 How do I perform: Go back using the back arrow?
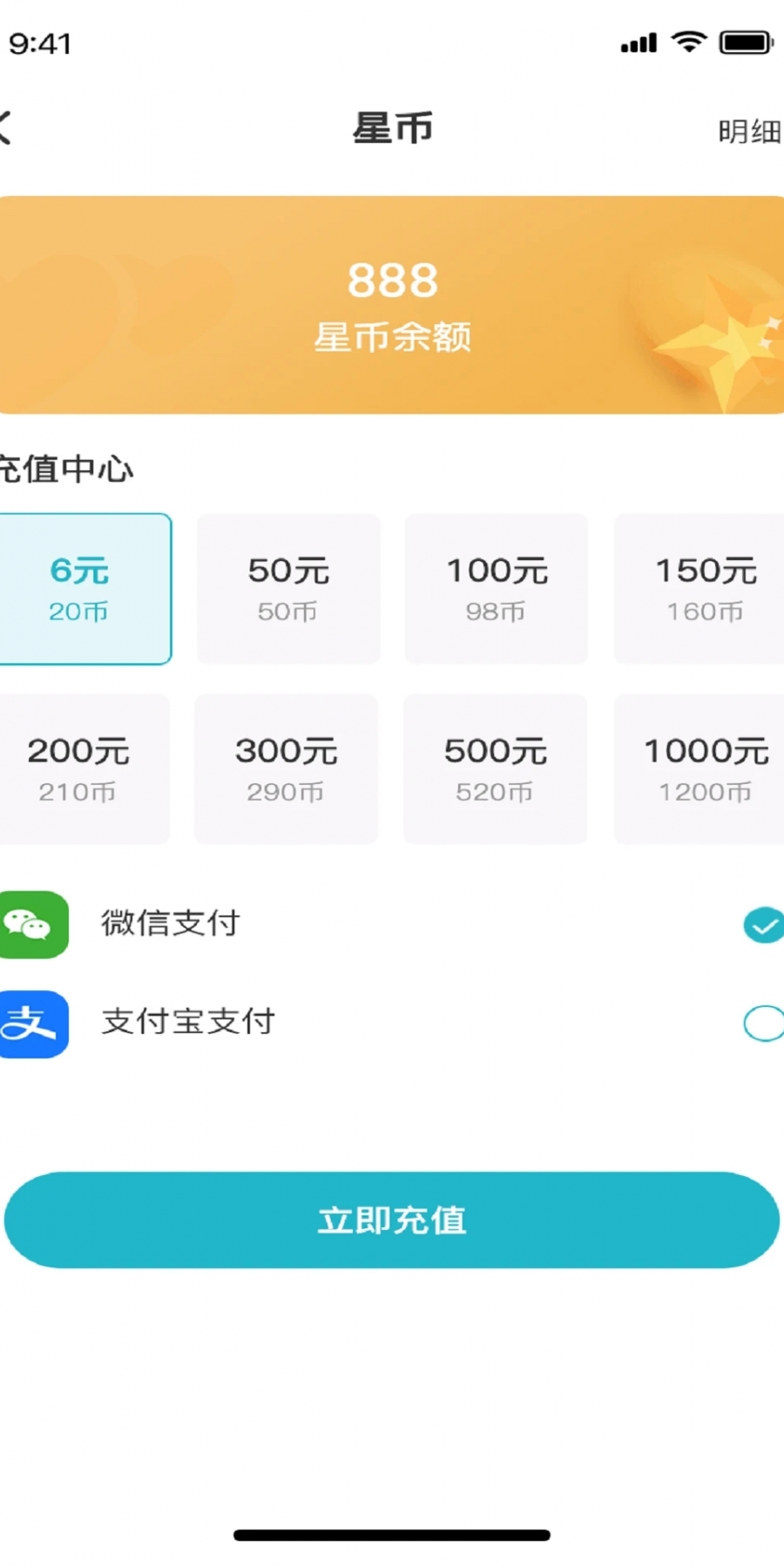coord(7,128)
